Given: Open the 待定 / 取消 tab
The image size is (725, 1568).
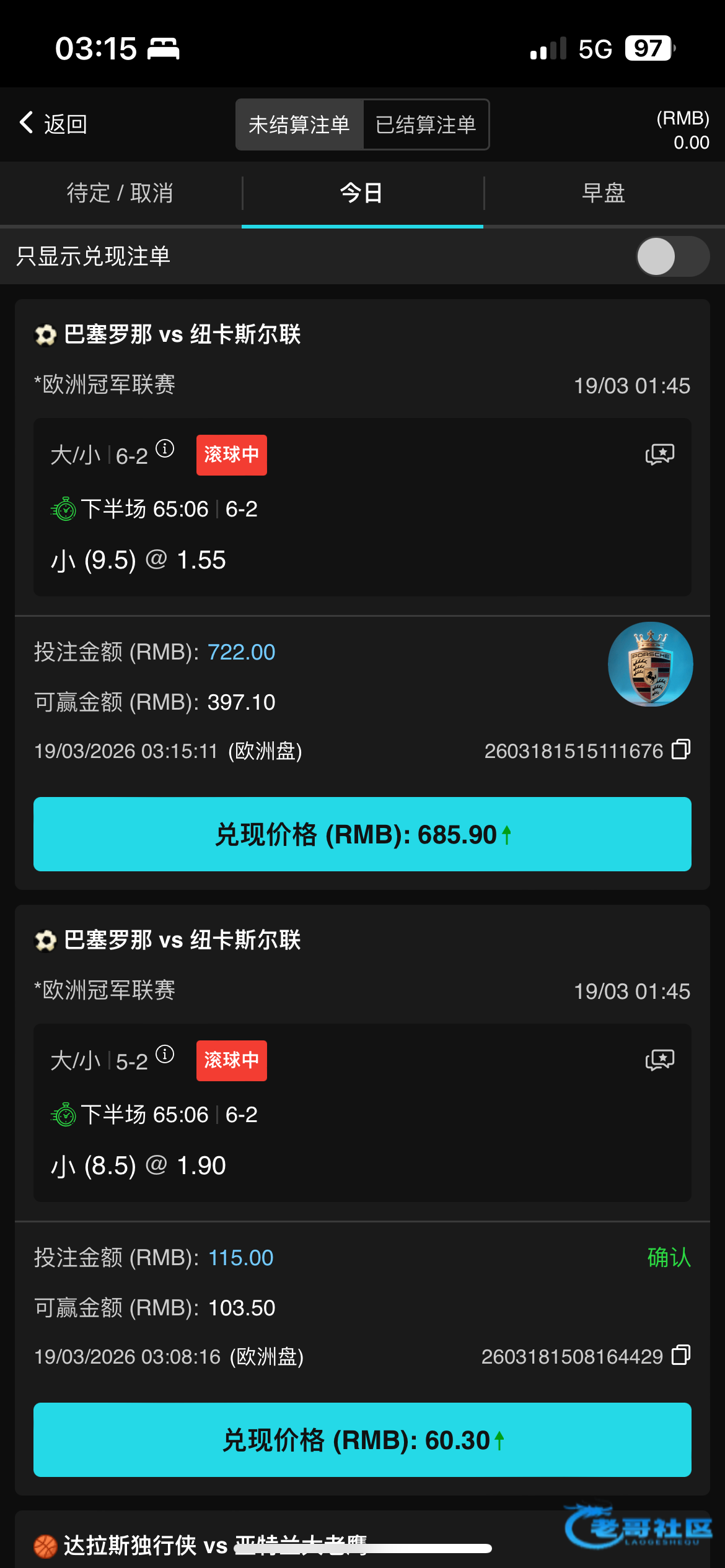Looking at the screenshot, I should pos(120,193).
